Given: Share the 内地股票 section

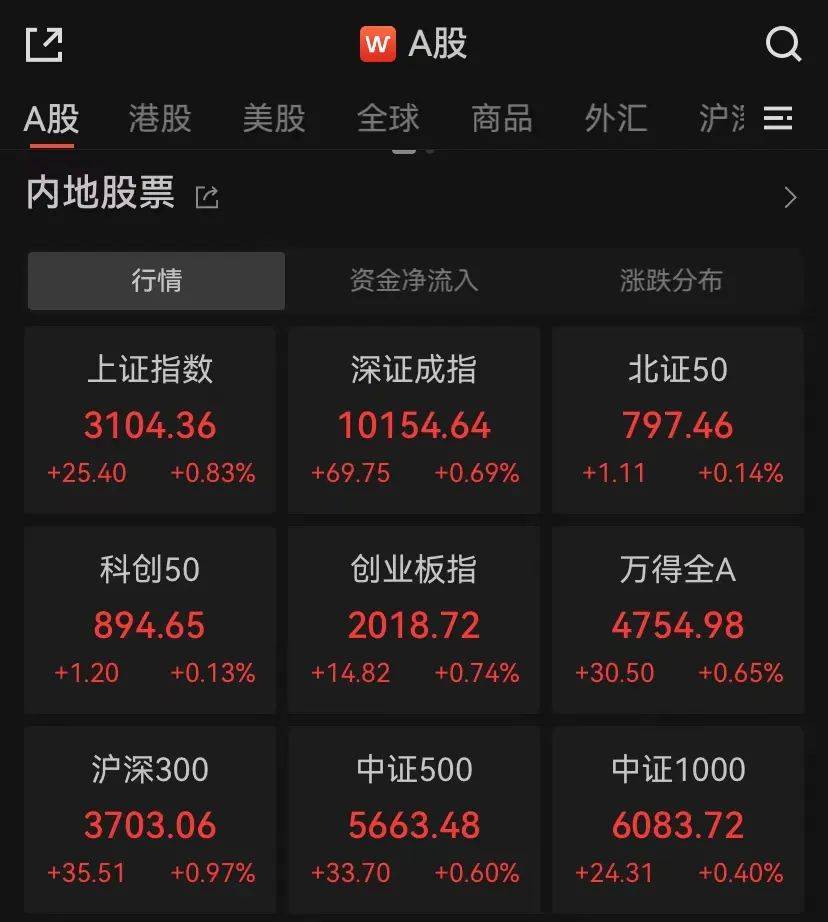Looking at the screenshot, I should (207, 197).
